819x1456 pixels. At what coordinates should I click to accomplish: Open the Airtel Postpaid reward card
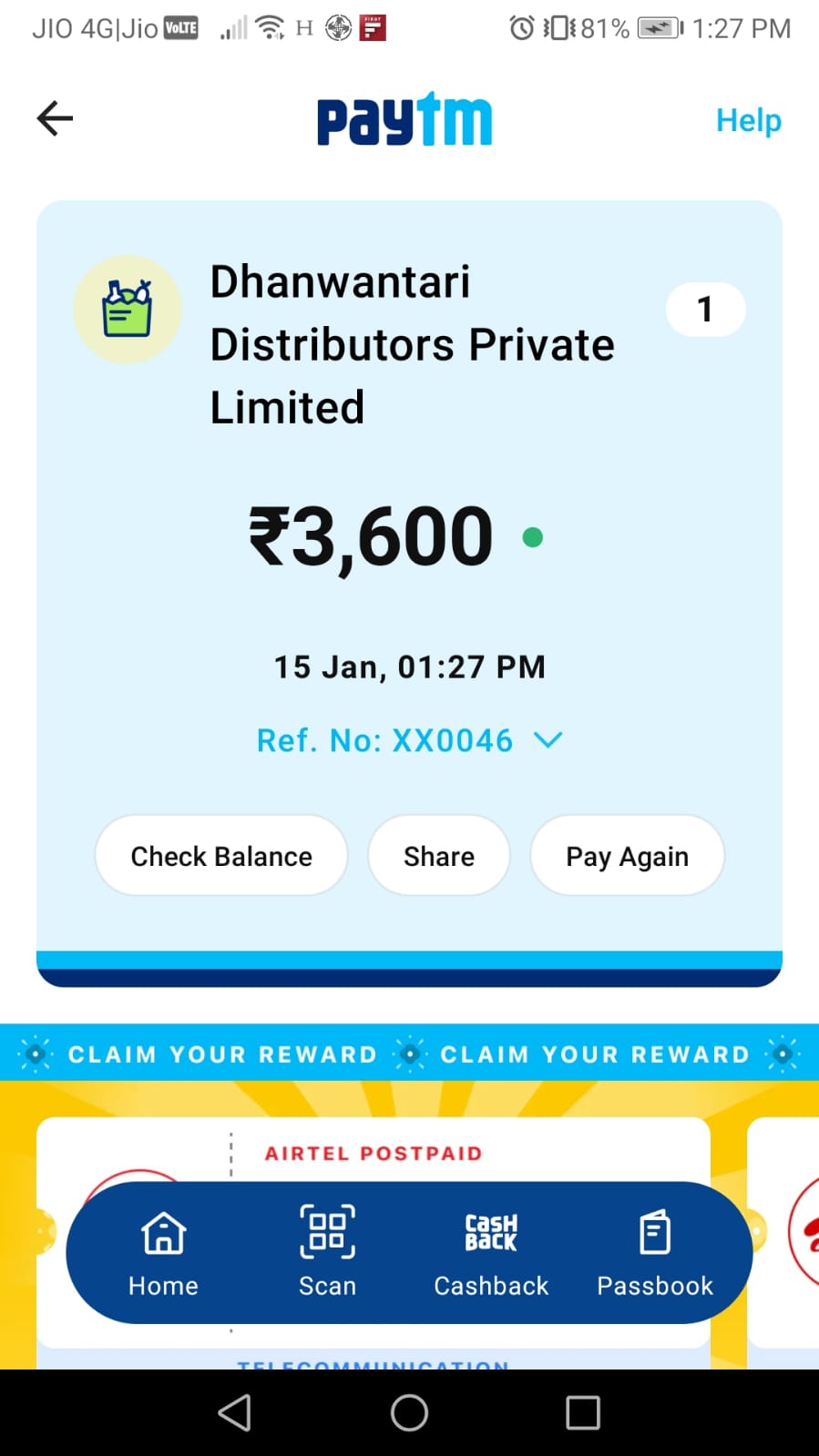point(374,1153)
